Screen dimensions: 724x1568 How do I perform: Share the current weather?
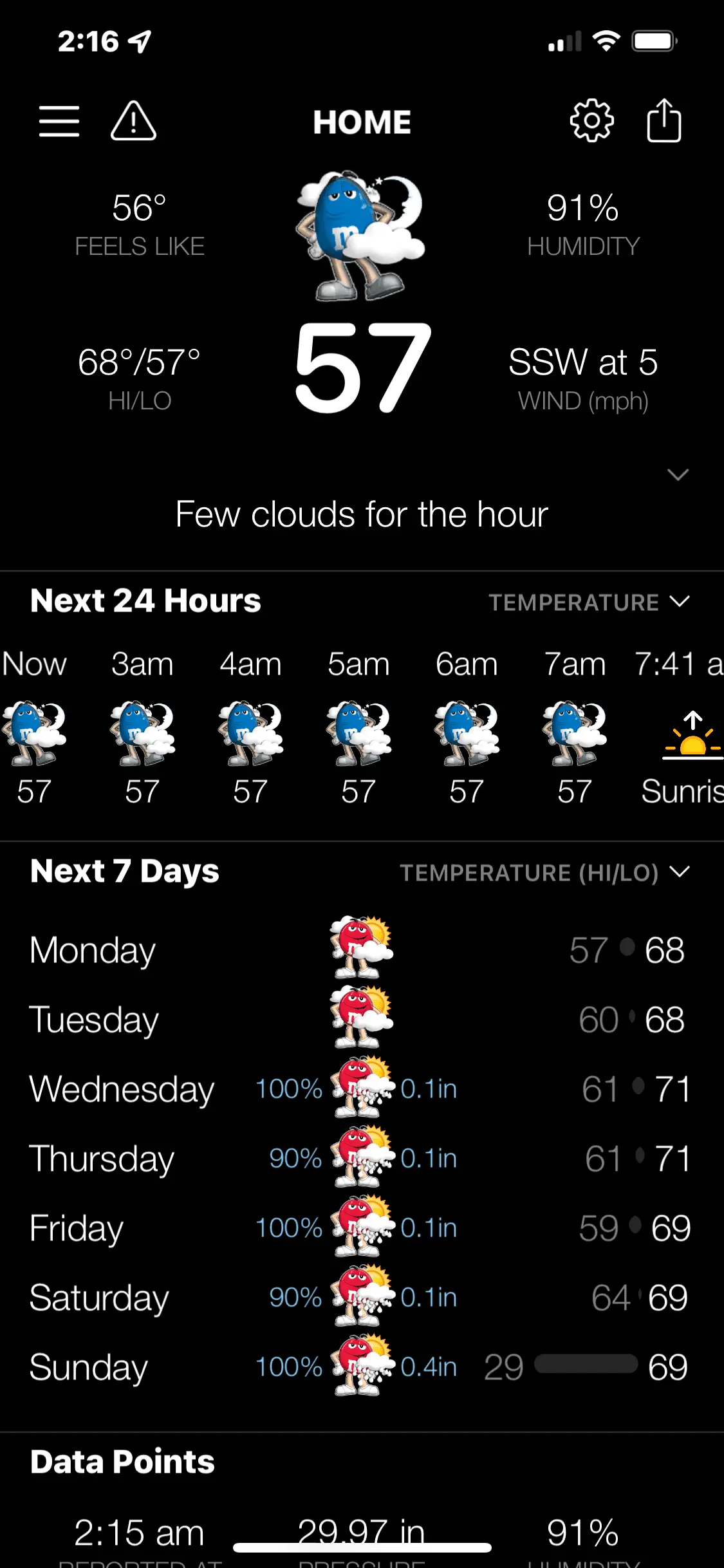click(664, 121)
